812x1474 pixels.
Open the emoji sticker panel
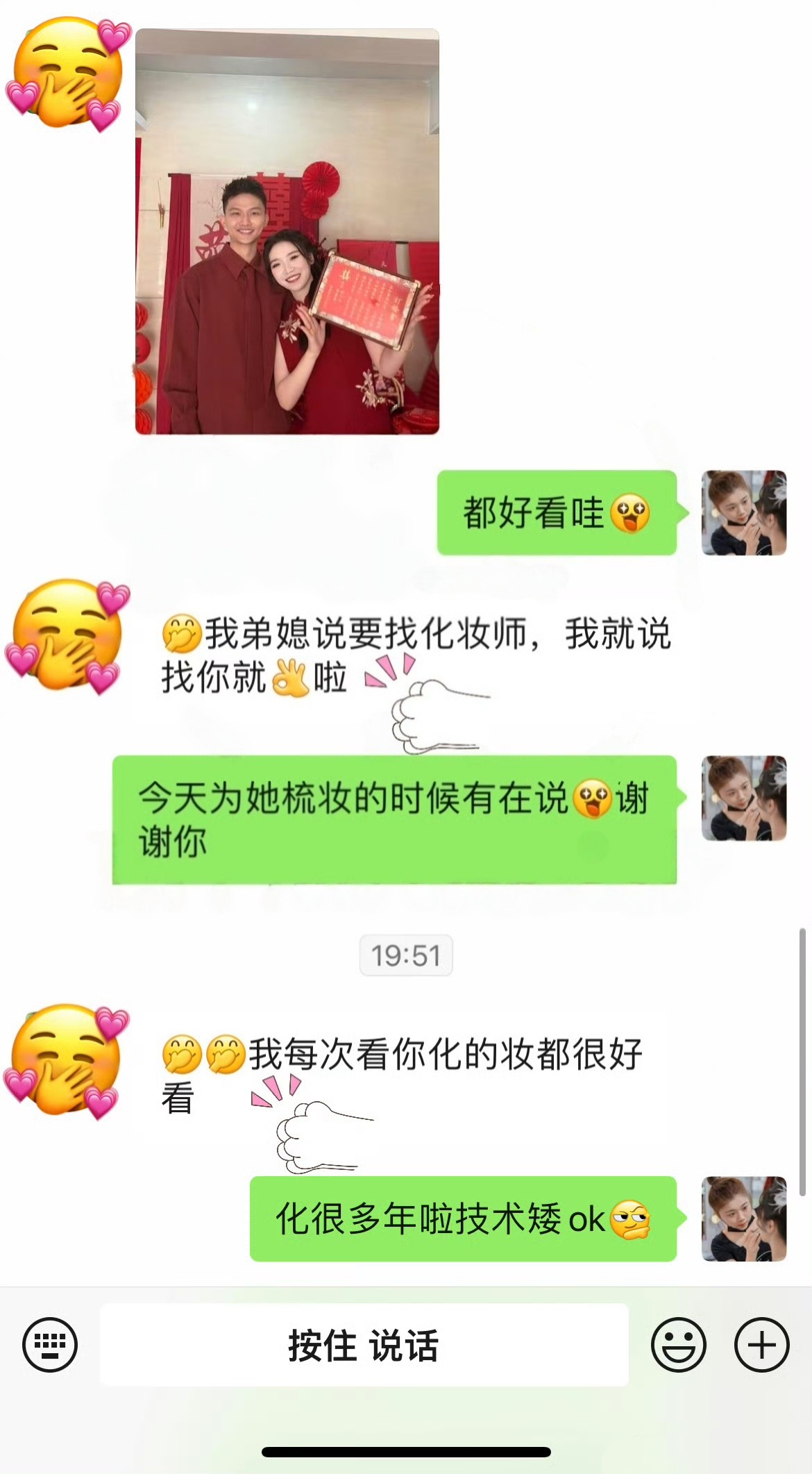click(x=678, y=1344)
